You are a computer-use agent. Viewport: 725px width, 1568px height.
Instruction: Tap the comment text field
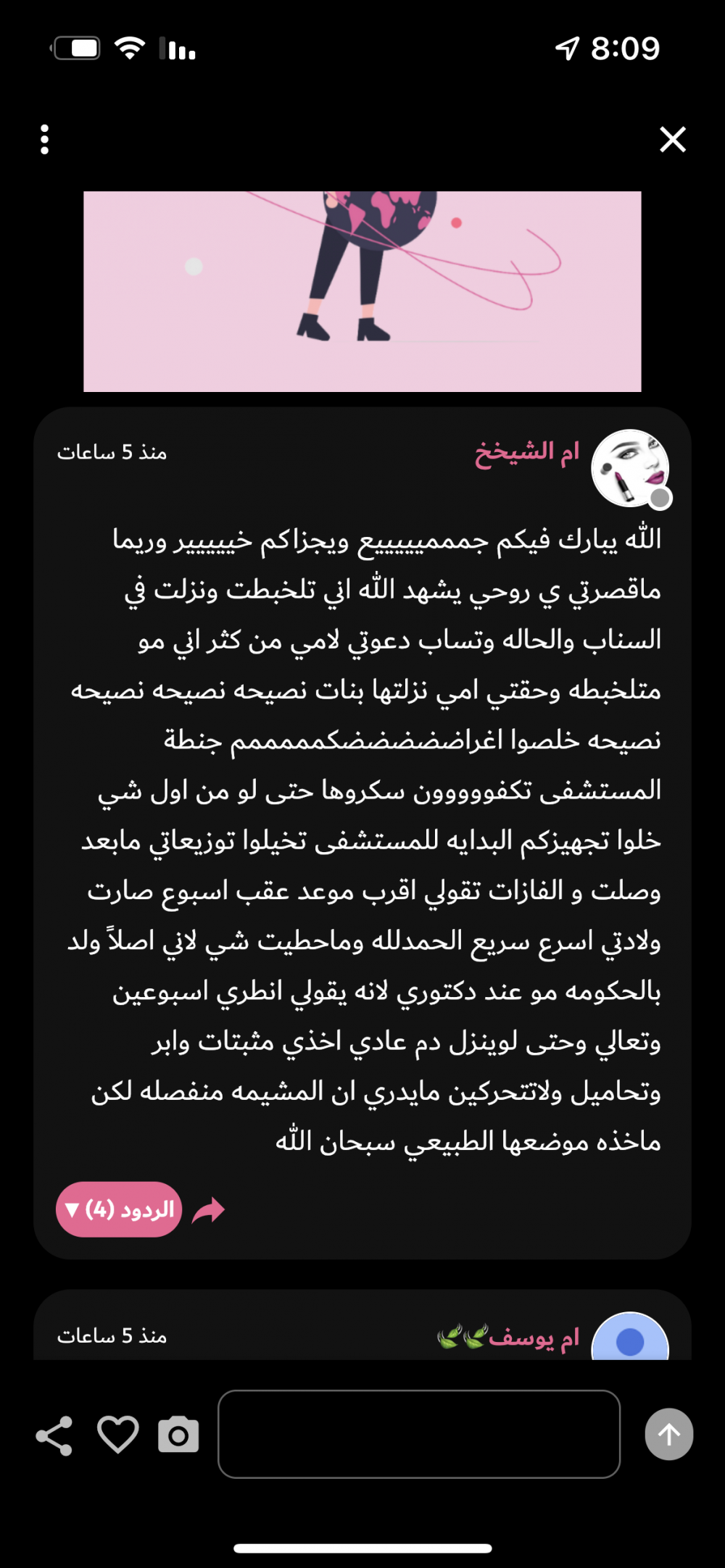pos(419,1433)
